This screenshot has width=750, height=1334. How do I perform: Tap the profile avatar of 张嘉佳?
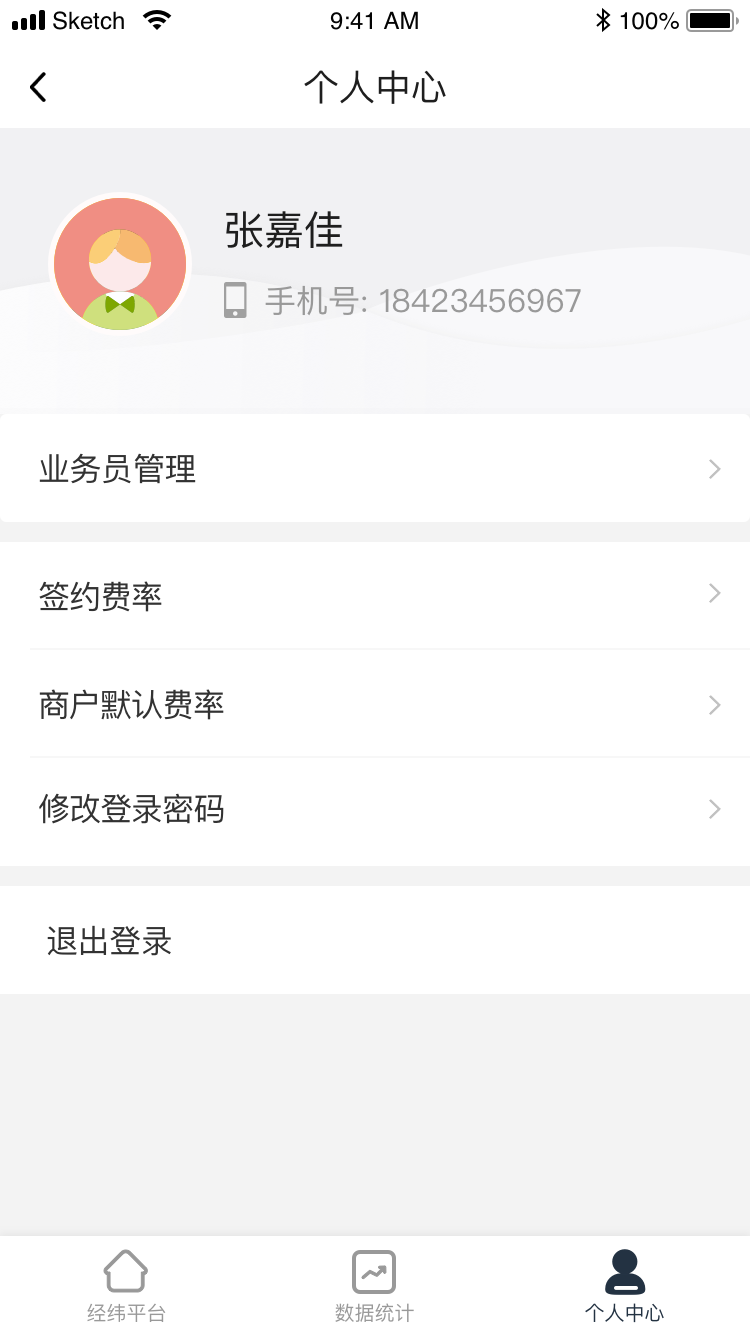click(x=120, y=264)
